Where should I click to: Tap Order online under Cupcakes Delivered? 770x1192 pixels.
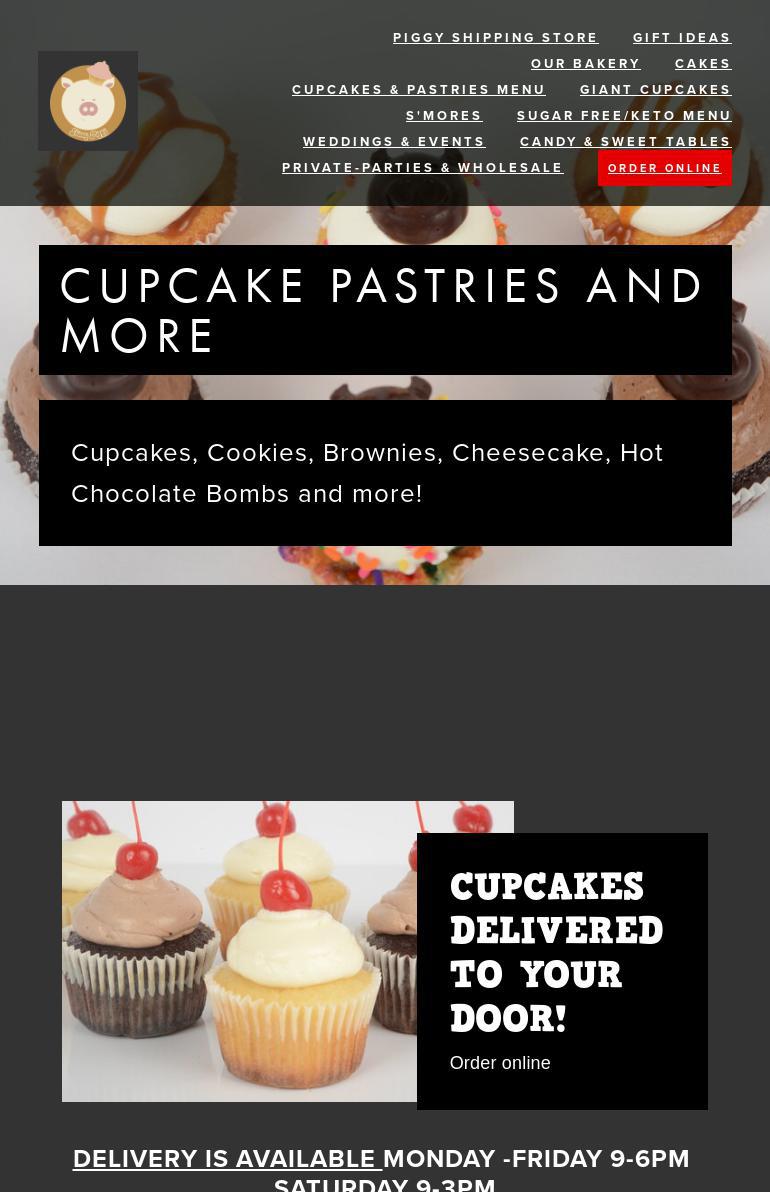coord(500,1063)
